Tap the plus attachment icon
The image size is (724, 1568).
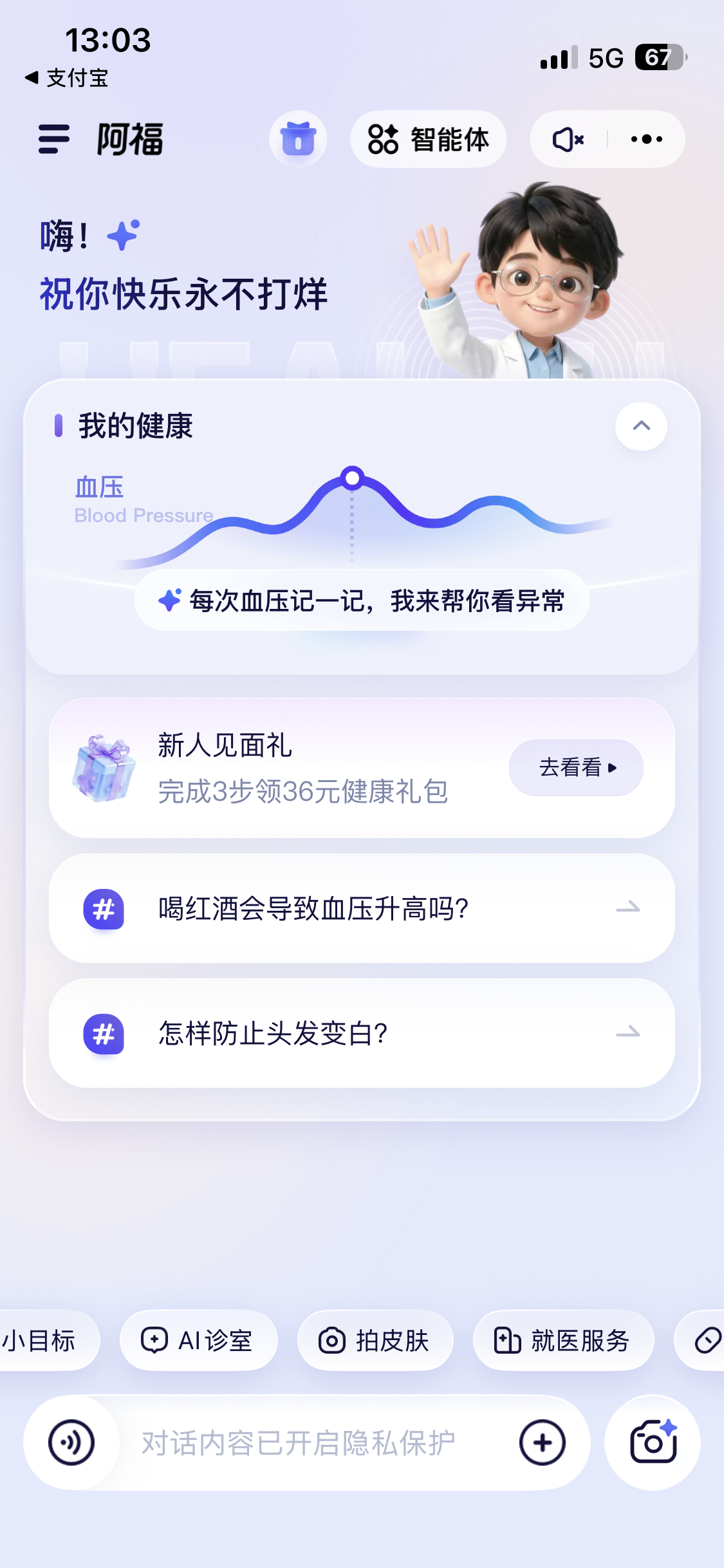click(543, 1442)
